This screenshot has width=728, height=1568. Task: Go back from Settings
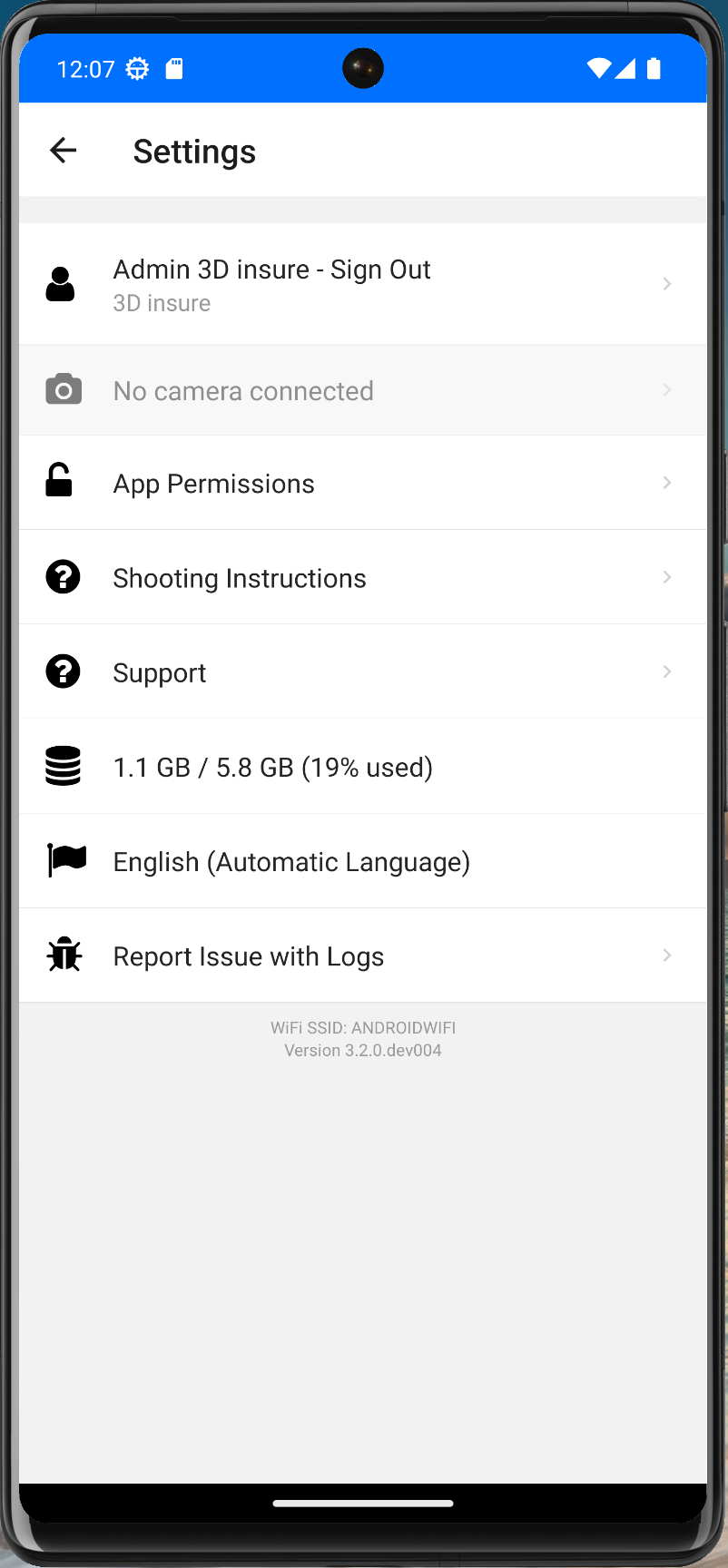coord(63,151)
